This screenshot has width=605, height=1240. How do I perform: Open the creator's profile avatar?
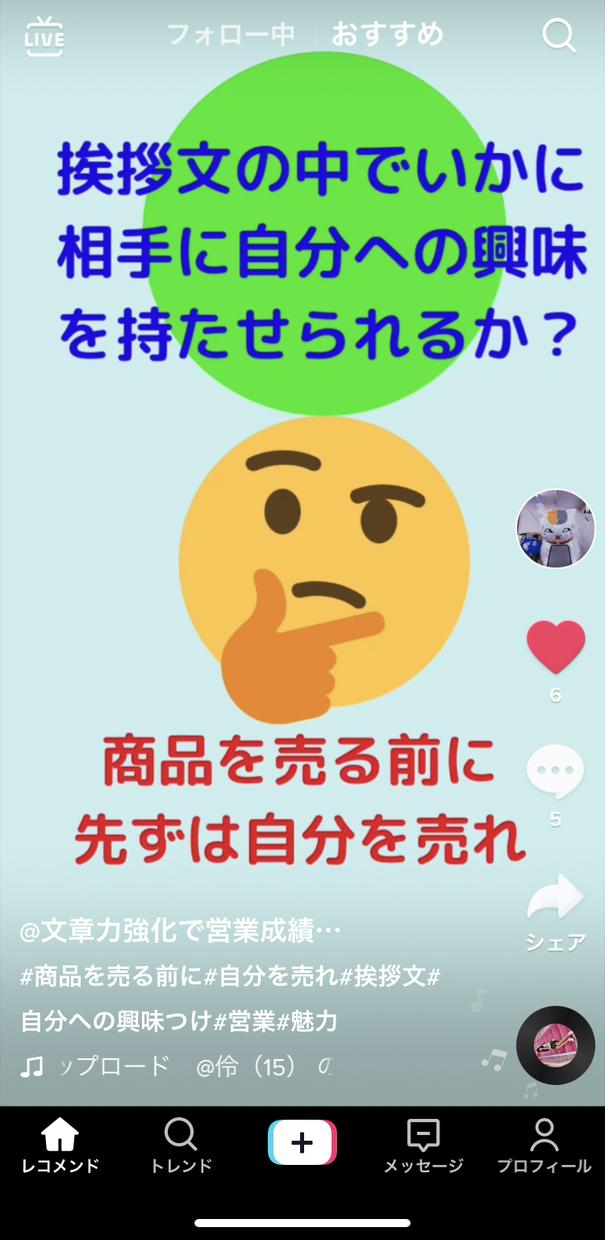pyautogui.click(x=555, y=529)
